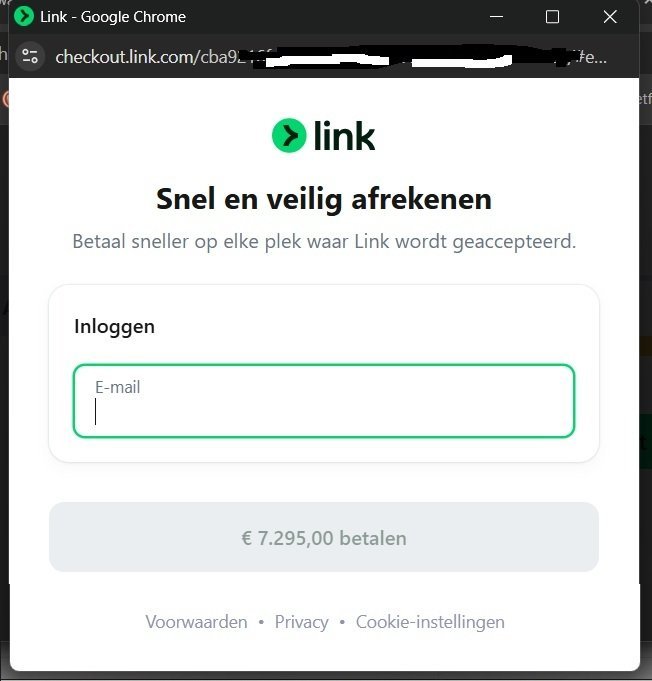
Task: Tap the € 7.295,00 betalen button
Action: (323, 538)
